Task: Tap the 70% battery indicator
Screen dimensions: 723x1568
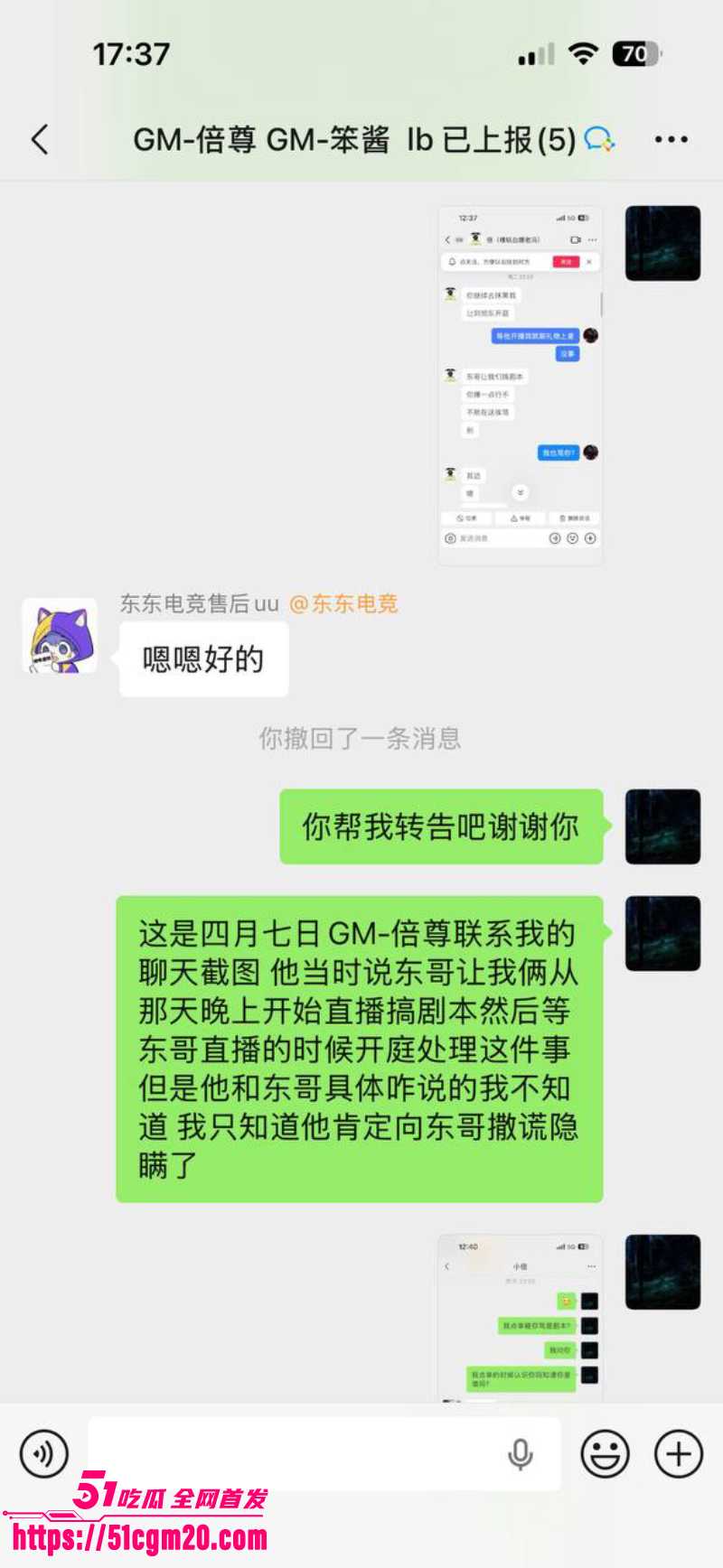Action: (633, 52)
